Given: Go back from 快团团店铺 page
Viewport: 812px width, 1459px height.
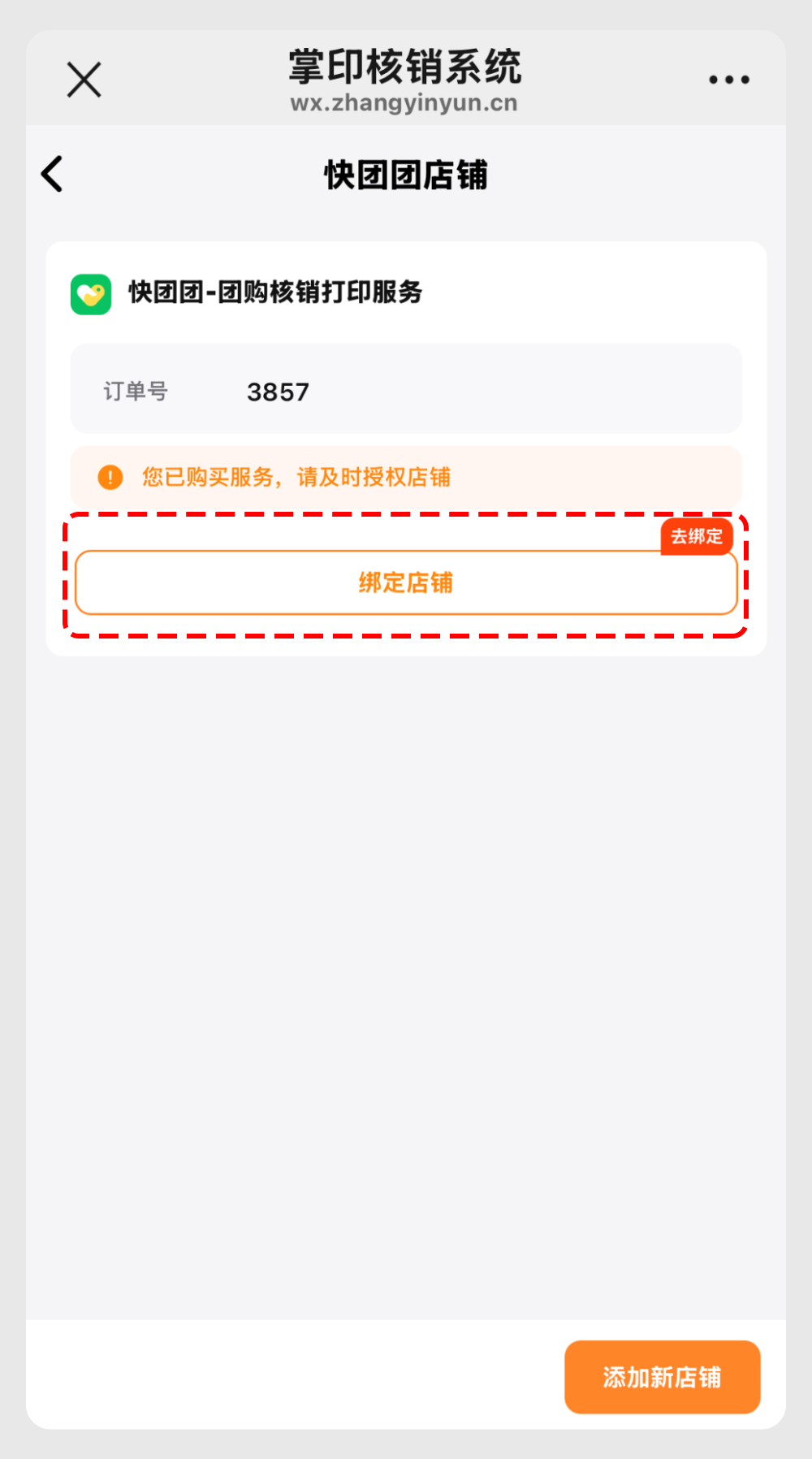Looking at the screenshot, I should click(x=52, y=174).
